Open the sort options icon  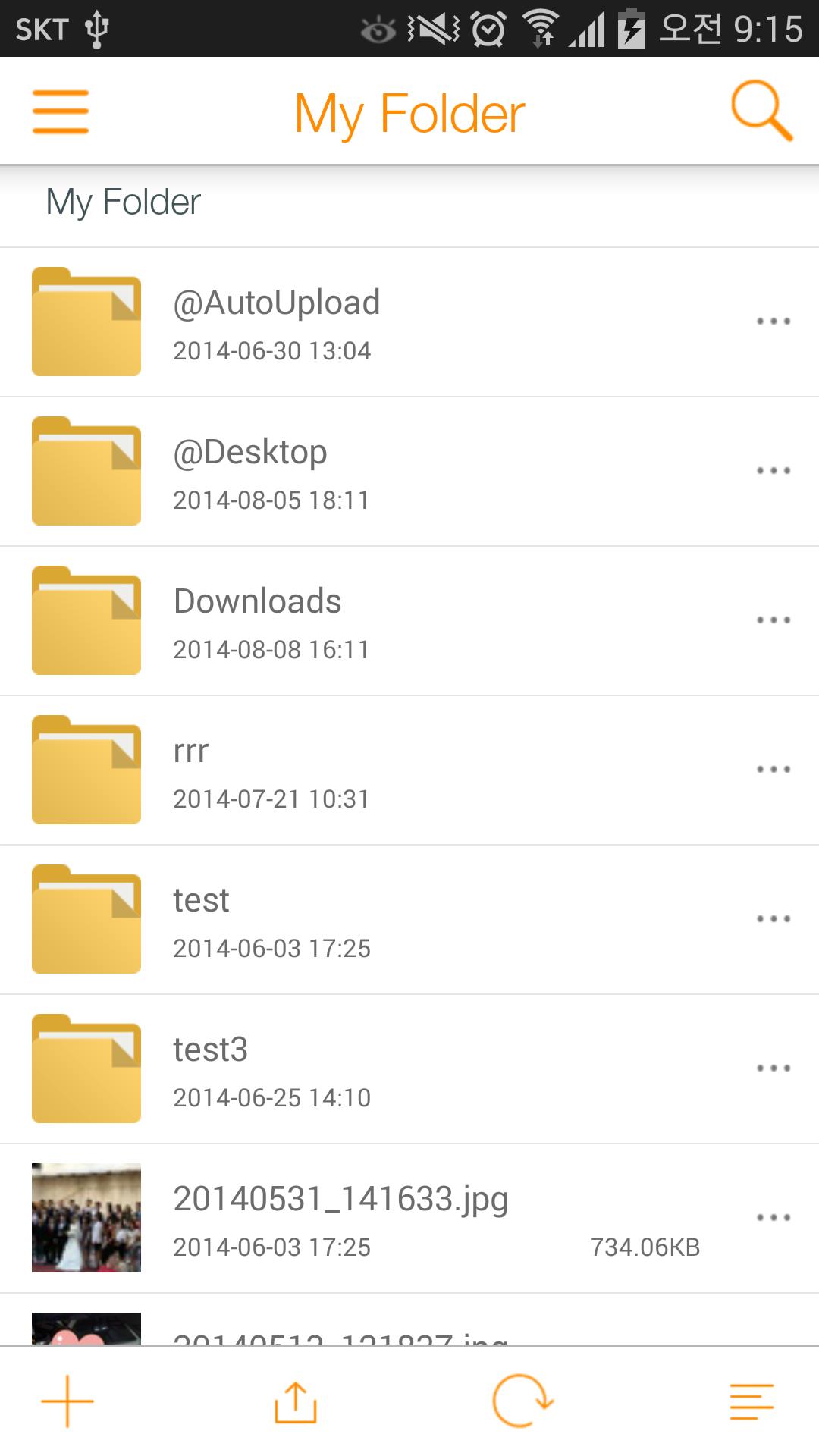(x=752, y=1401)
